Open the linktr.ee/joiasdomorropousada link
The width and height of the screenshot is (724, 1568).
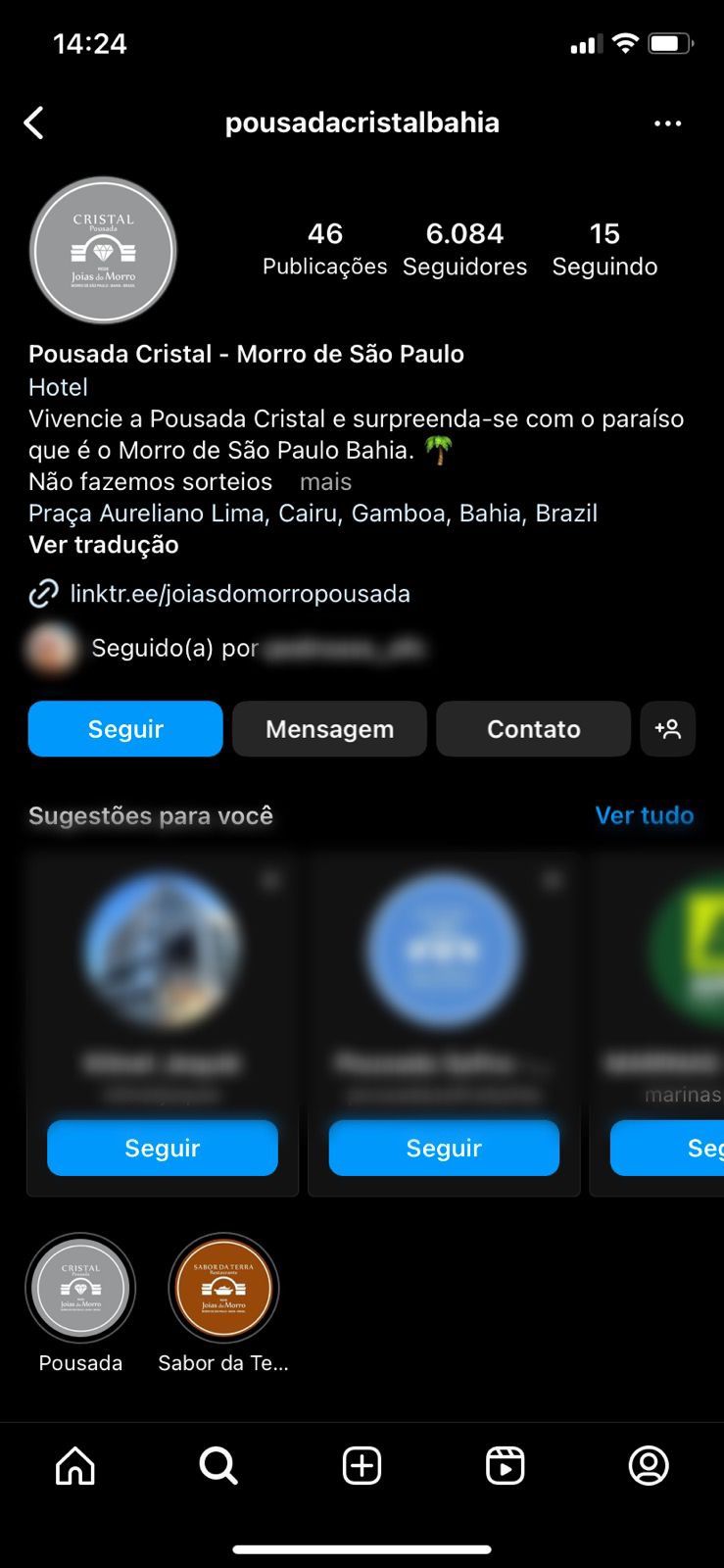click(240, 594)
